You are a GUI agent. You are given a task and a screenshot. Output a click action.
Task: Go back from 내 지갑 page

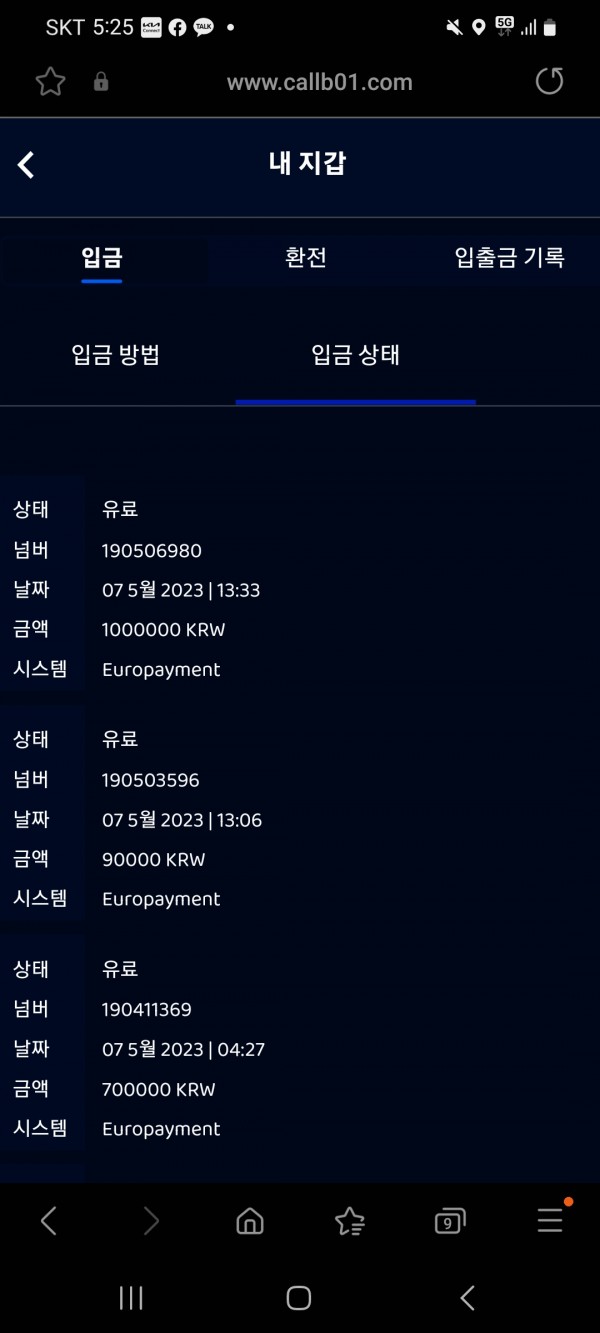pyautogui.click(x=27, y=165)
